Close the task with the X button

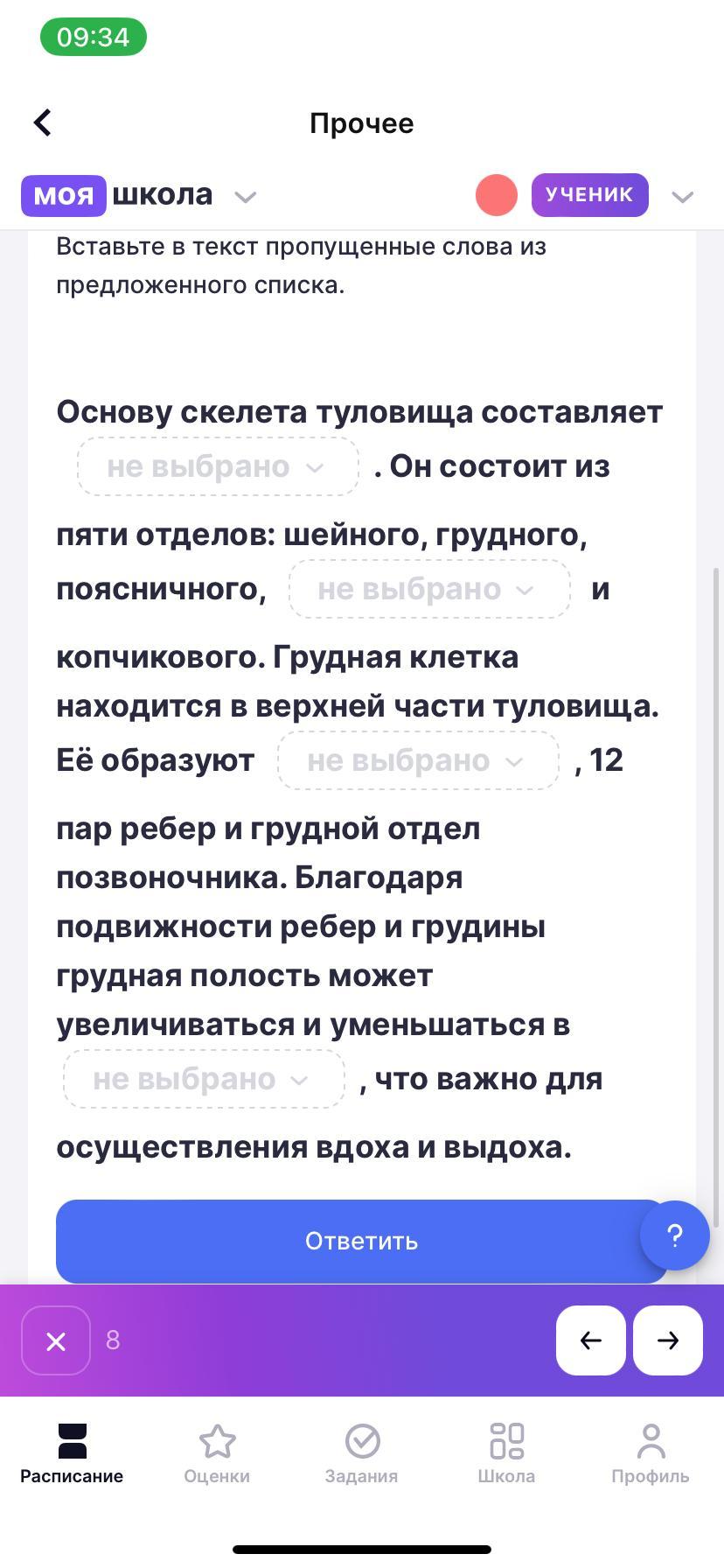point(56,1340)
